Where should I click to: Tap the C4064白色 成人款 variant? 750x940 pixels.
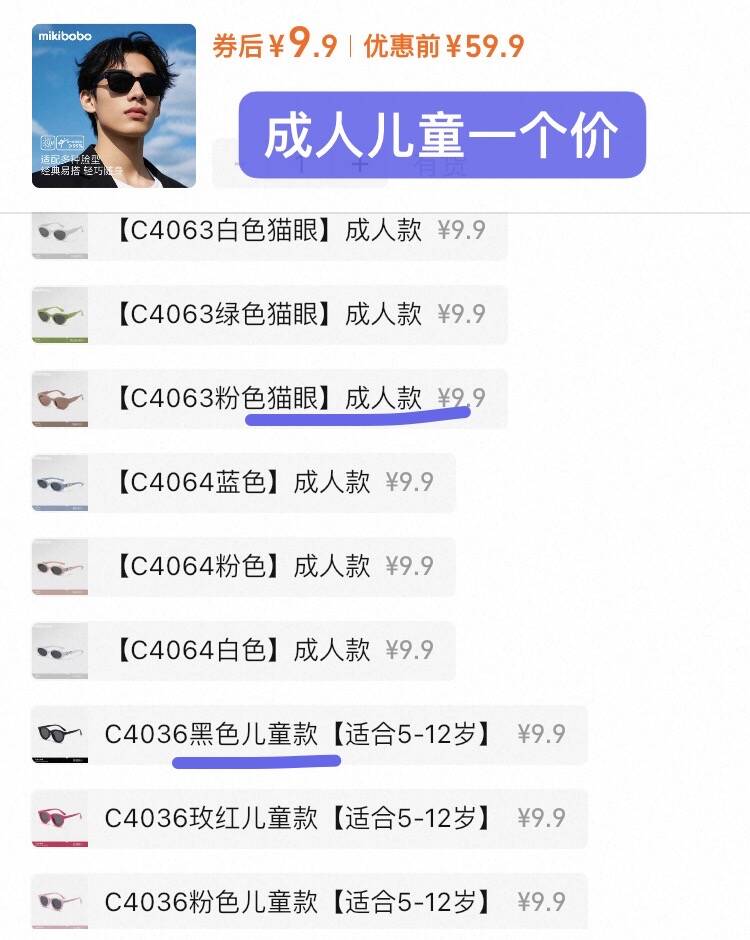[x=244, y=650]
